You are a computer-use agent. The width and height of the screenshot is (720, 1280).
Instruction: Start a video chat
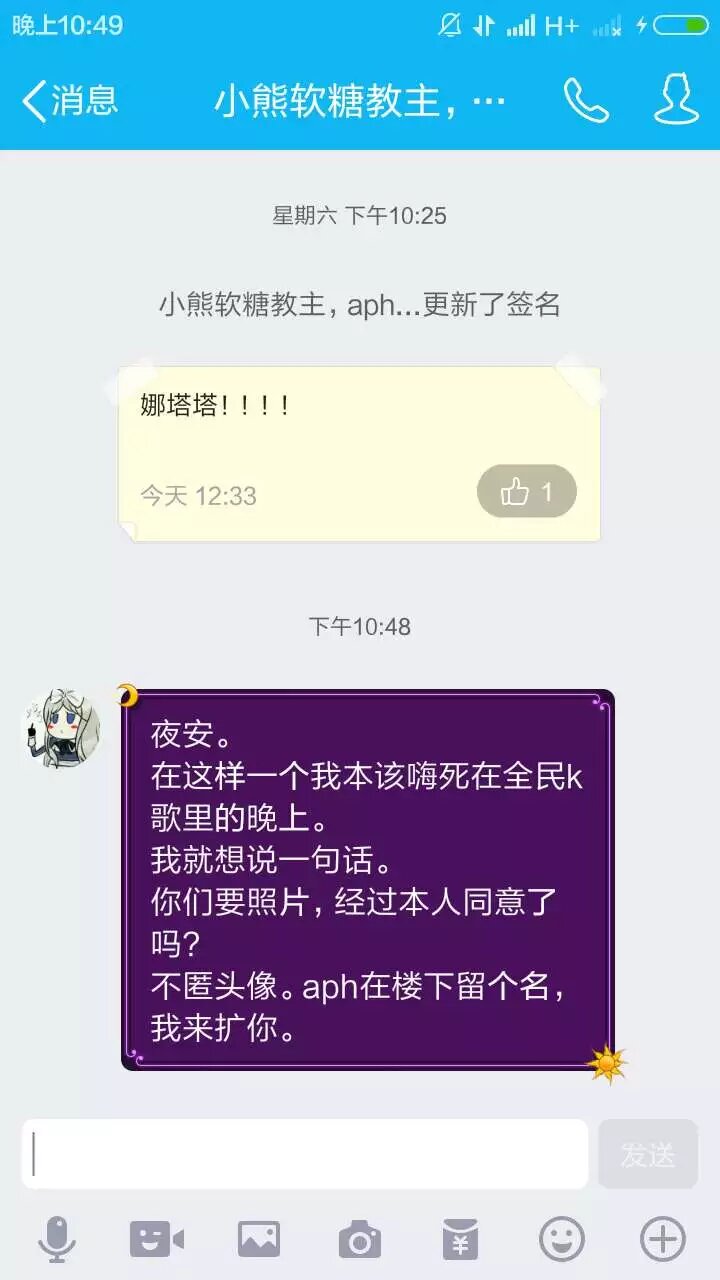157,1240
